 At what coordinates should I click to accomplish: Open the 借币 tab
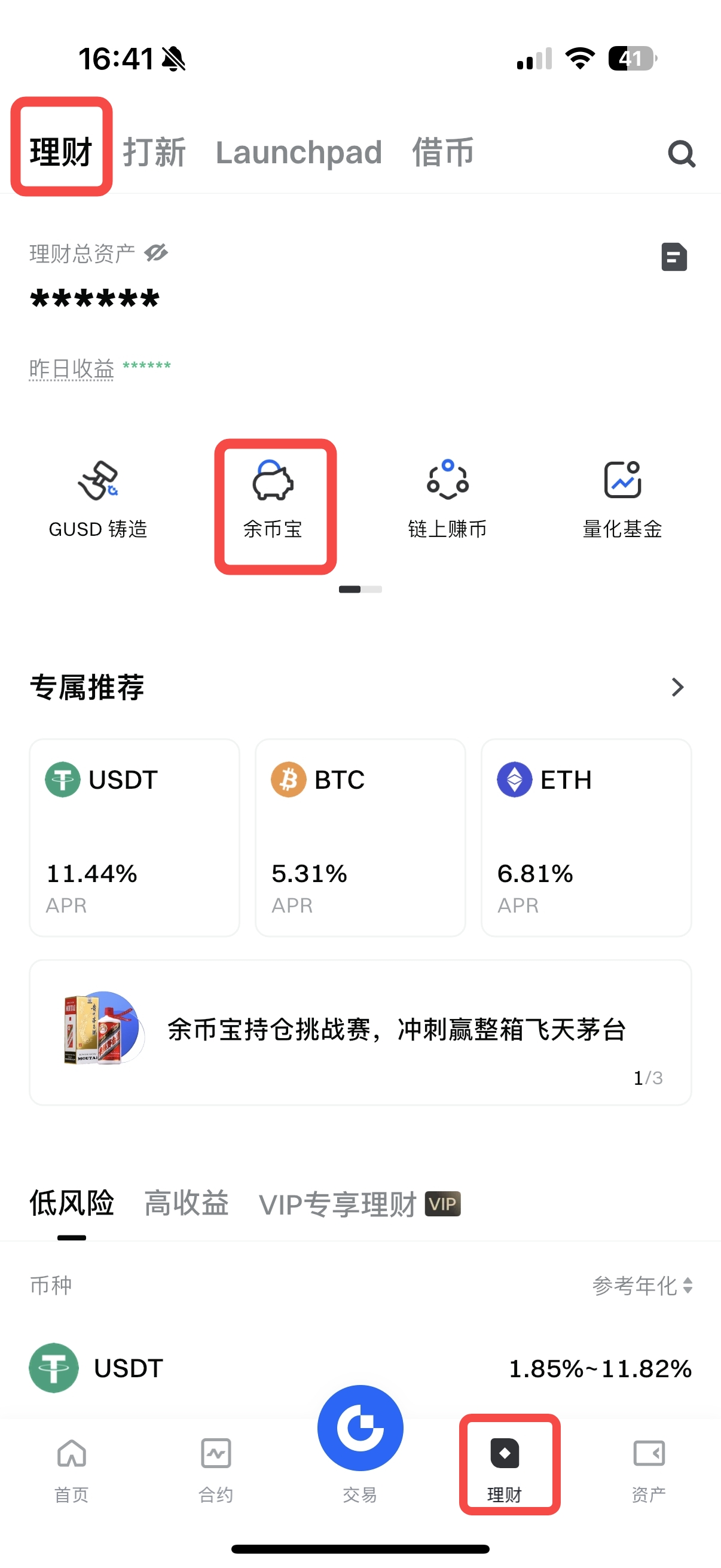[442, 152]
